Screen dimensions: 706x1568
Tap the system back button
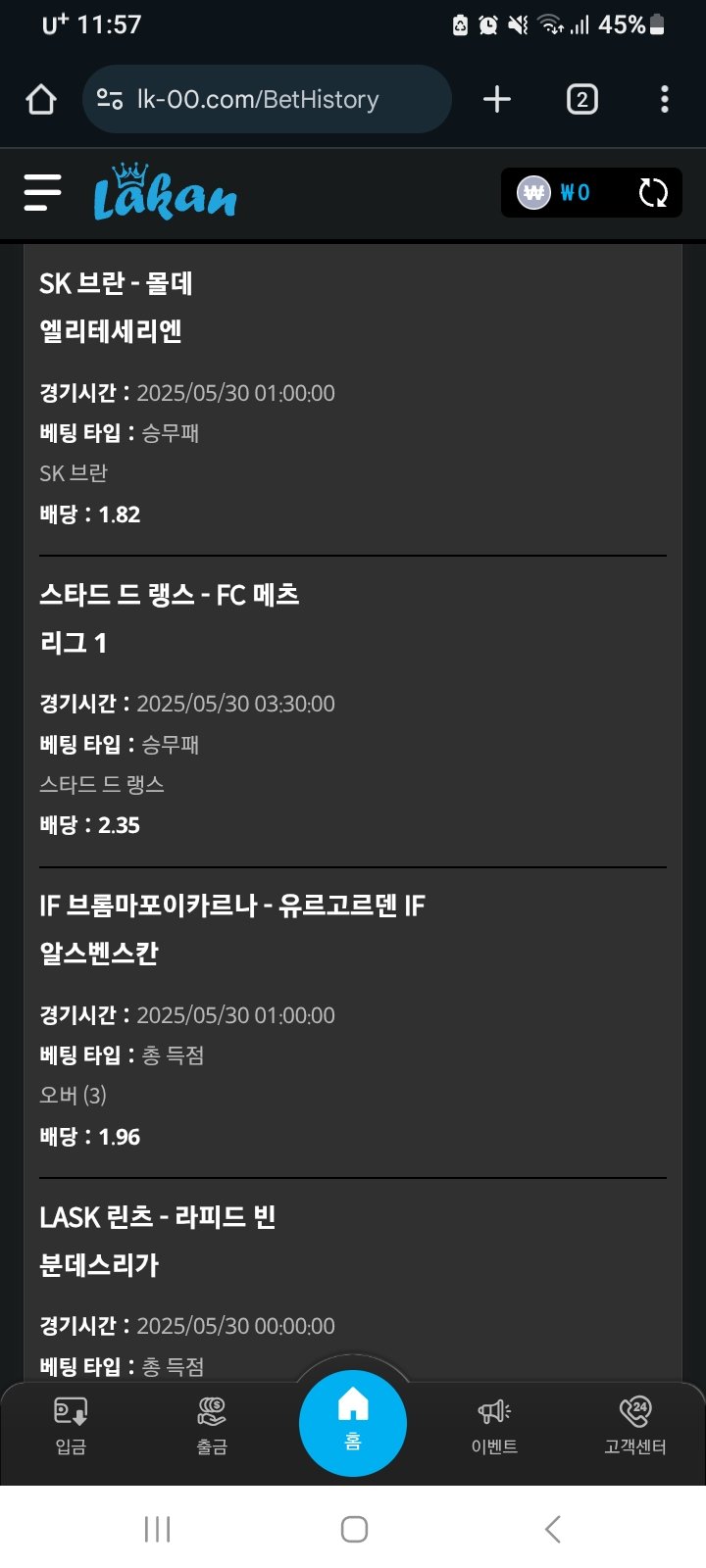pos(553,1529)
